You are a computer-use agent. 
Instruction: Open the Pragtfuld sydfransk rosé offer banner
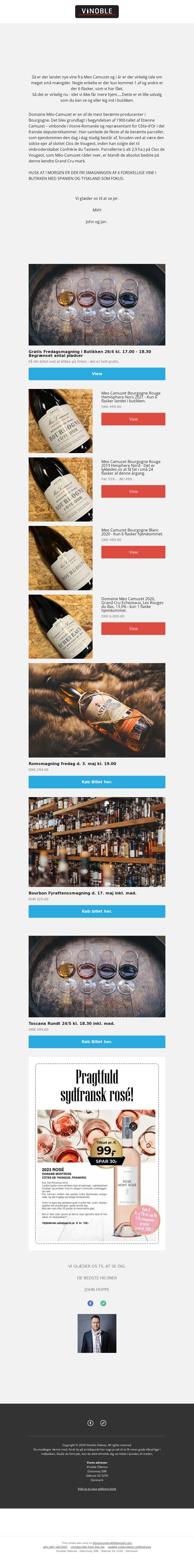pyautogui.click(x=97, y=1153)
